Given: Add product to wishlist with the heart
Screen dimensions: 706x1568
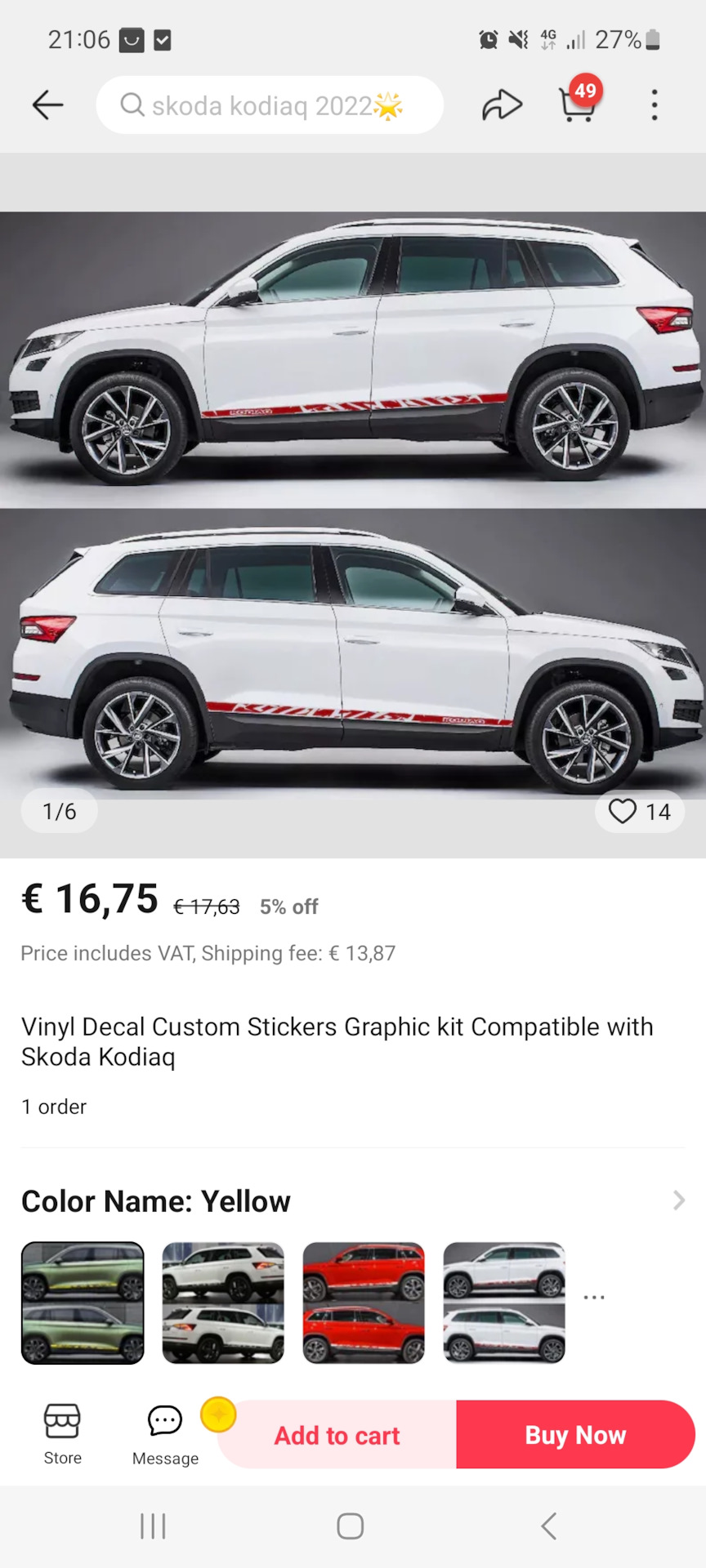Looking at the screenshot, I should click(x=640, y=811).
